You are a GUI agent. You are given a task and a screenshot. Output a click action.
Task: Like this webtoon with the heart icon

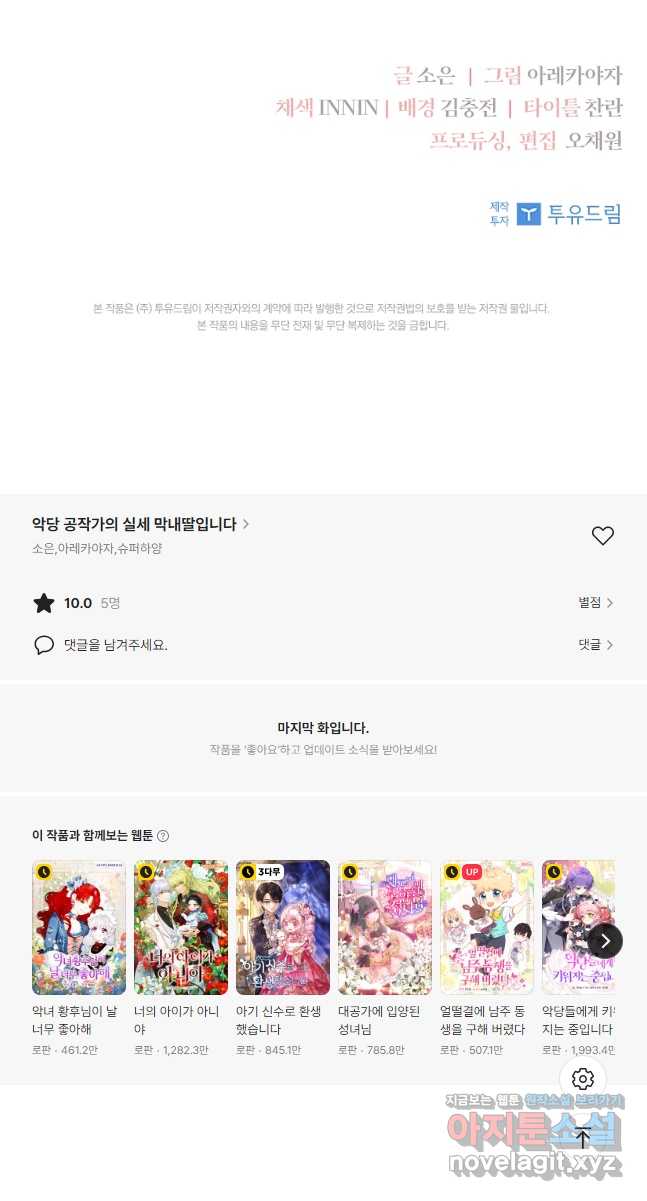(x=602, y=536)
